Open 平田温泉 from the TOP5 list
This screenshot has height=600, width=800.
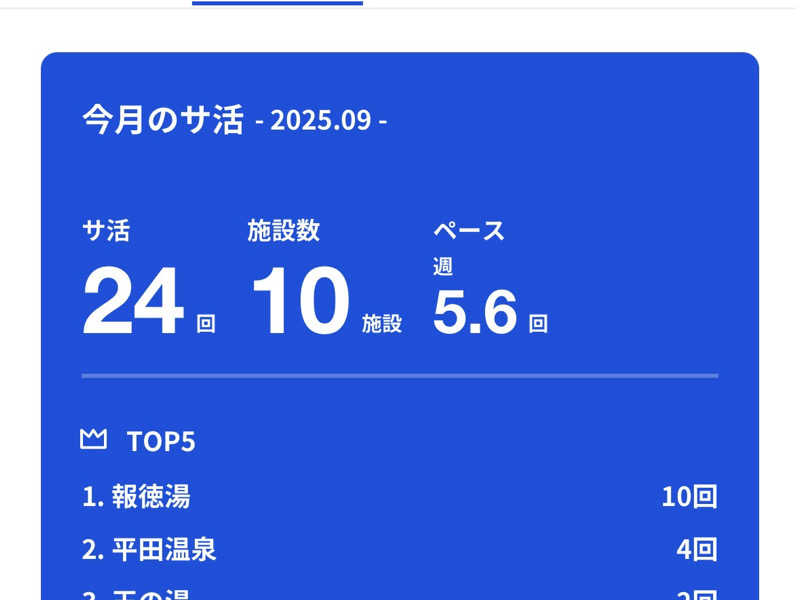(x=163, y=549)
